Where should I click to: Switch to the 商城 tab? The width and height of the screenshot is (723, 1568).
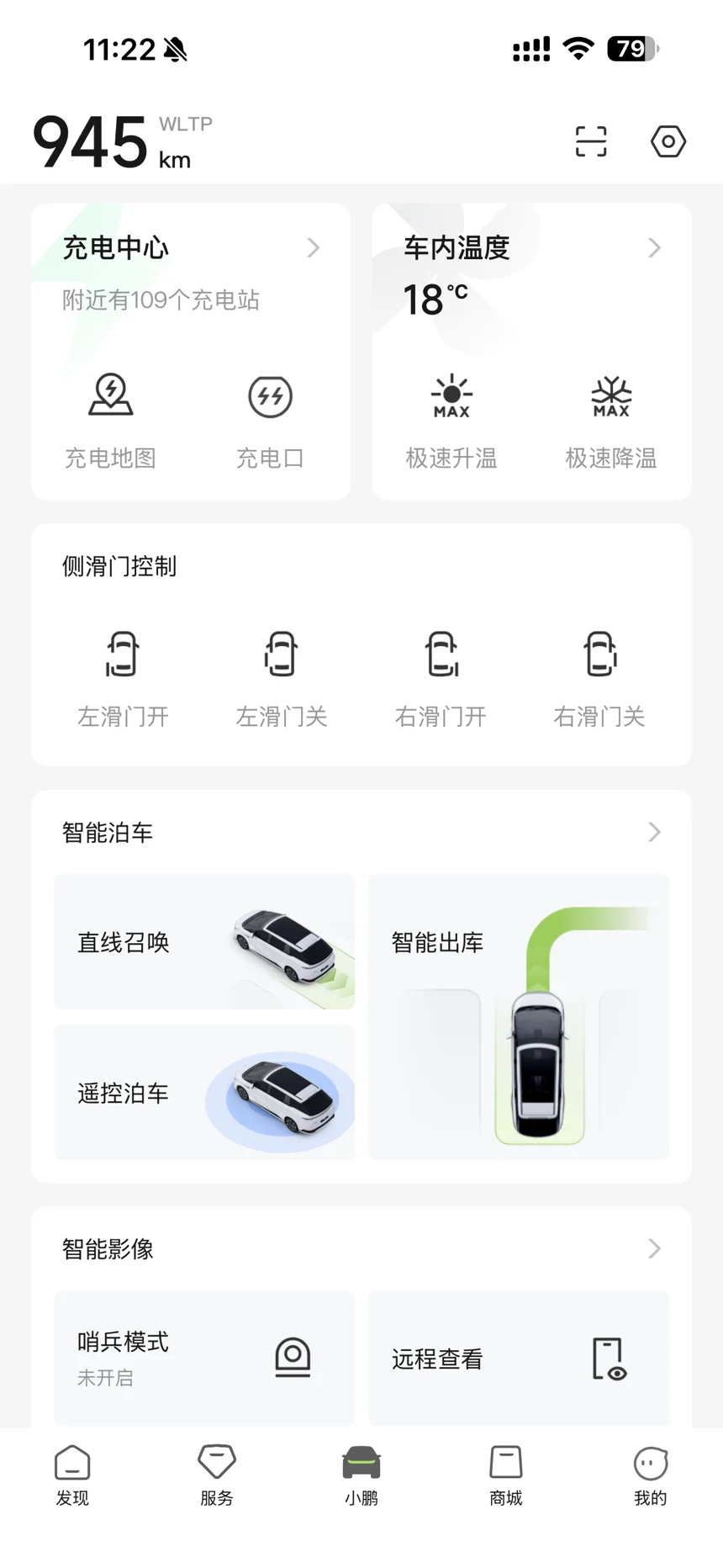[506, 1475]
